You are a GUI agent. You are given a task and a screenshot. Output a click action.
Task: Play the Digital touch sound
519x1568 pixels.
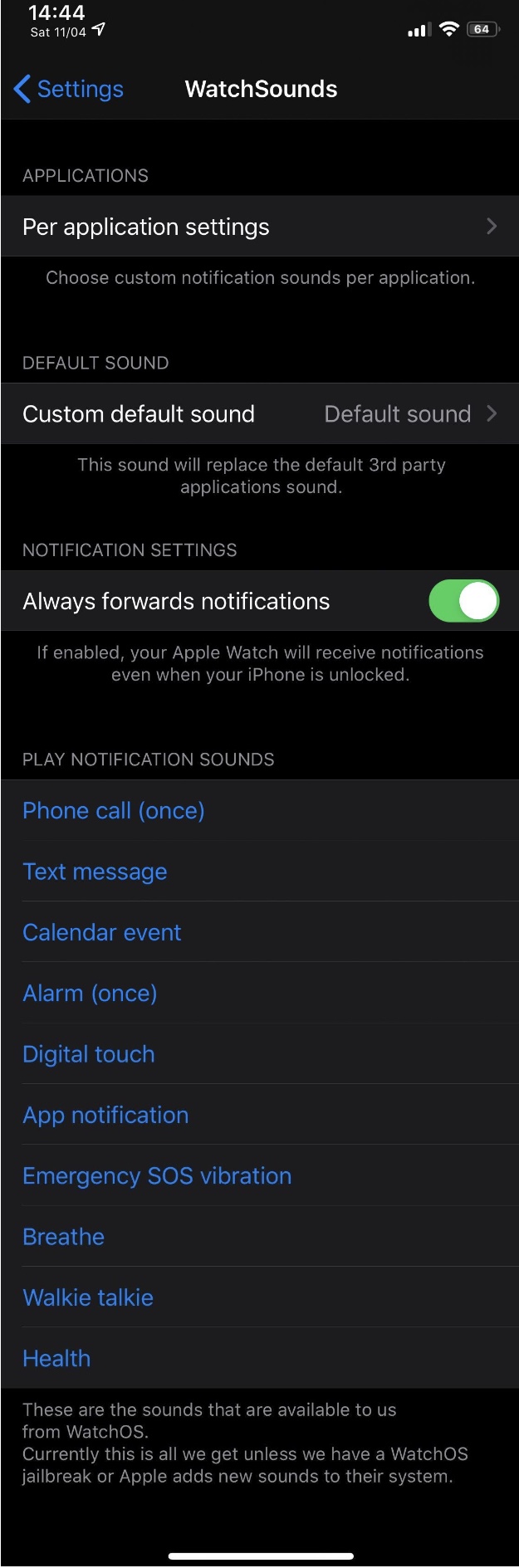[89, 1054]
